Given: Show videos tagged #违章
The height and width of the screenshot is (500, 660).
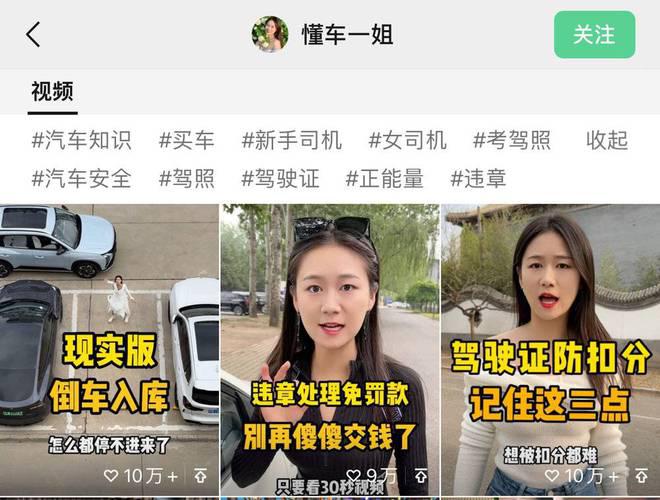Looking at the screenshot, I should click(x=478, y=178).
